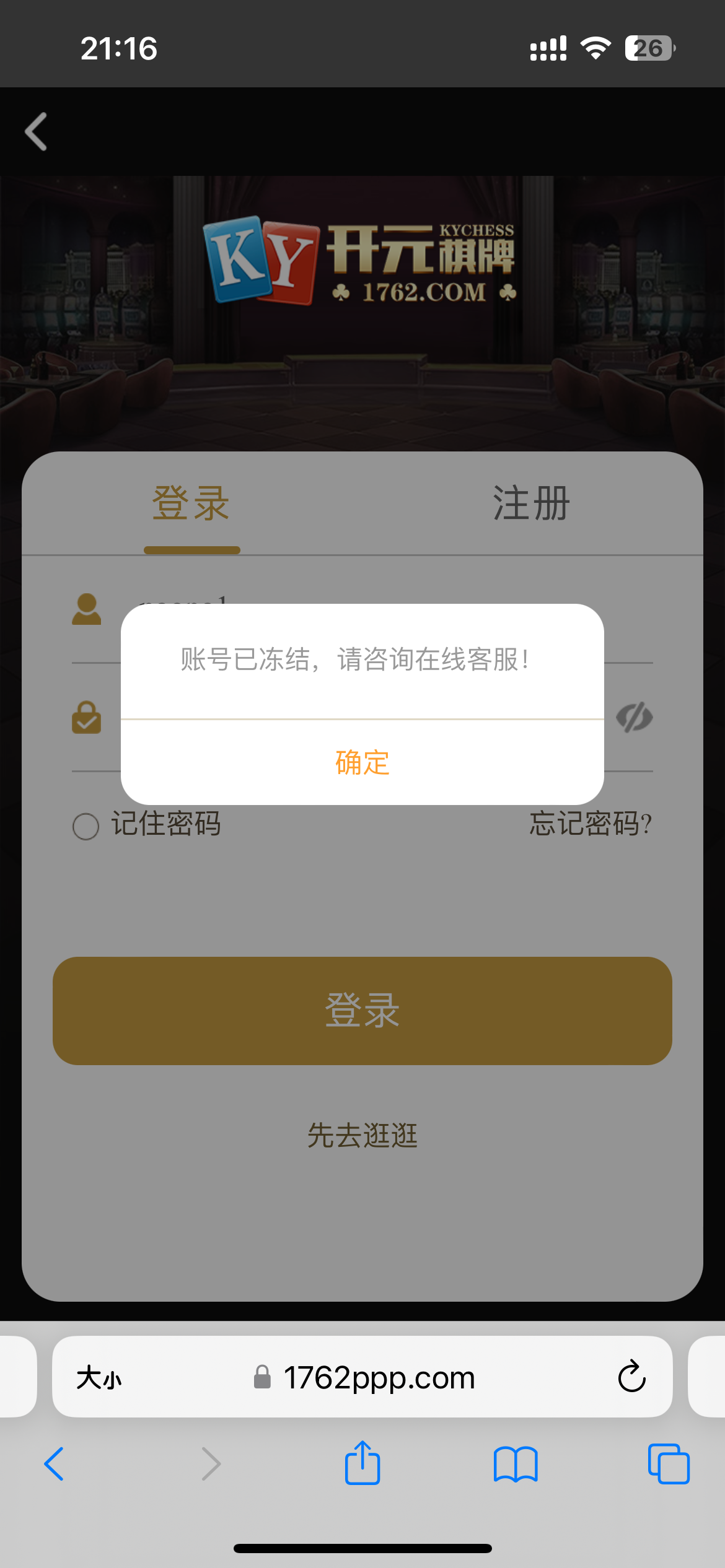Screen dimensions: 725x1568
Task: Open the 大小 page settings menu
Action: coord(99,1378)
